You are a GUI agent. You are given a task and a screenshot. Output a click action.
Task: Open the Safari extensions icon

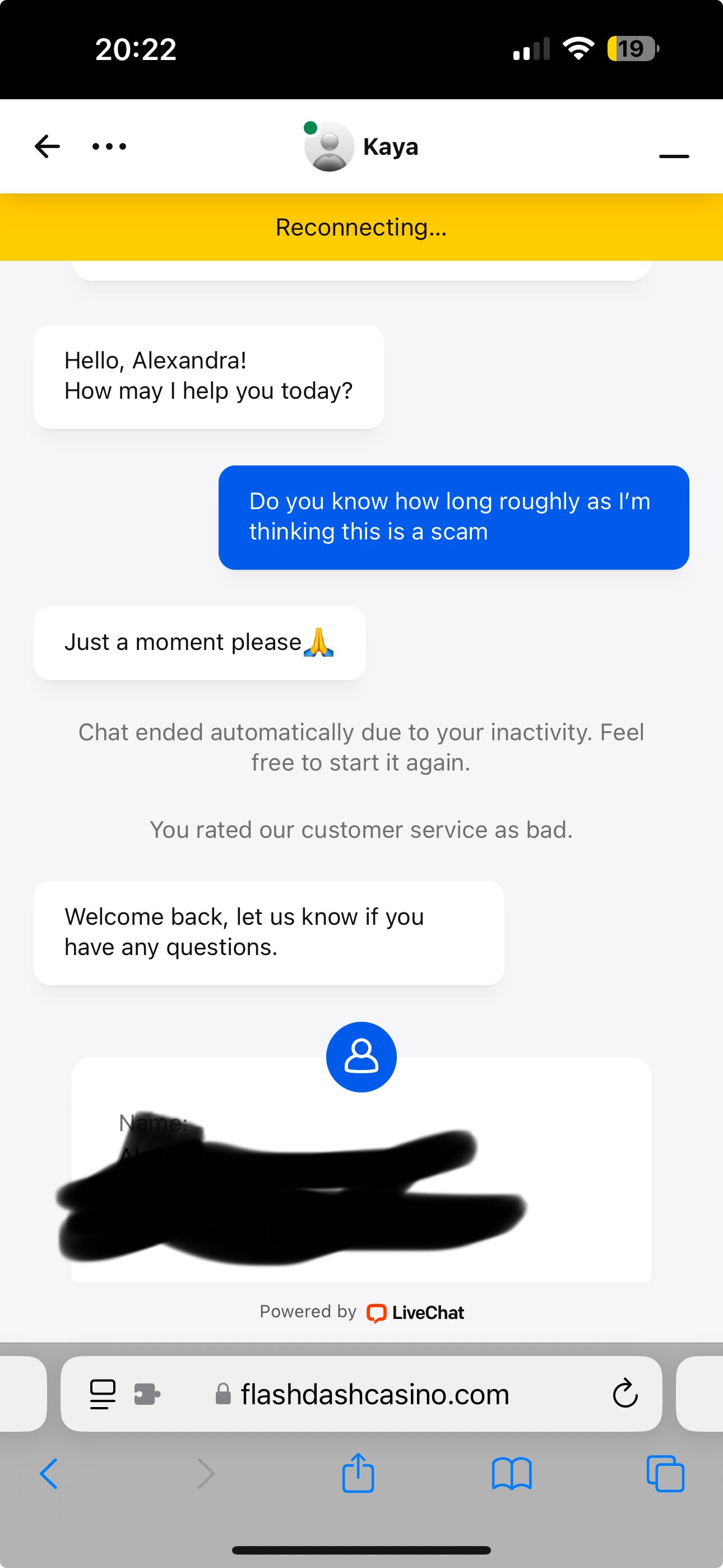click(x=147, y=1394)
